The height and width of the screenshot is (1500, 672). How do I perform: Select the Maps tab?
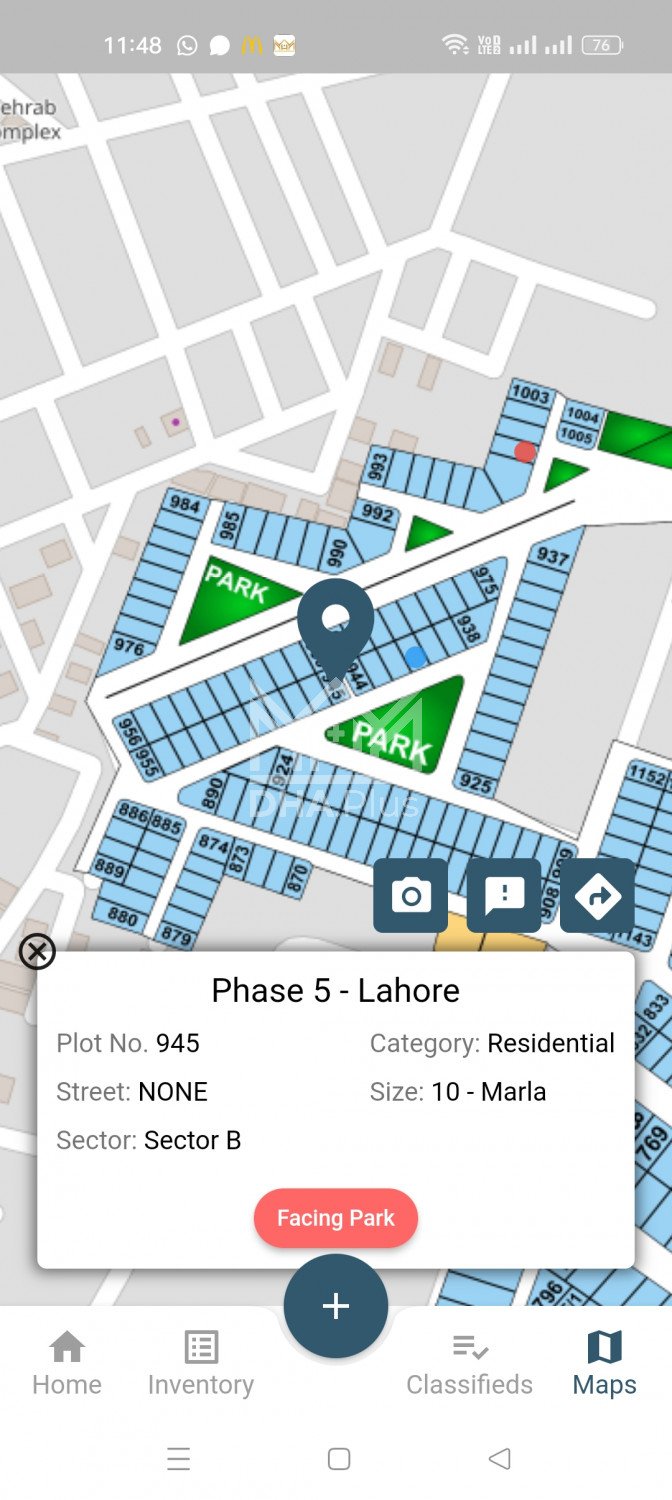coord(604,1363)
